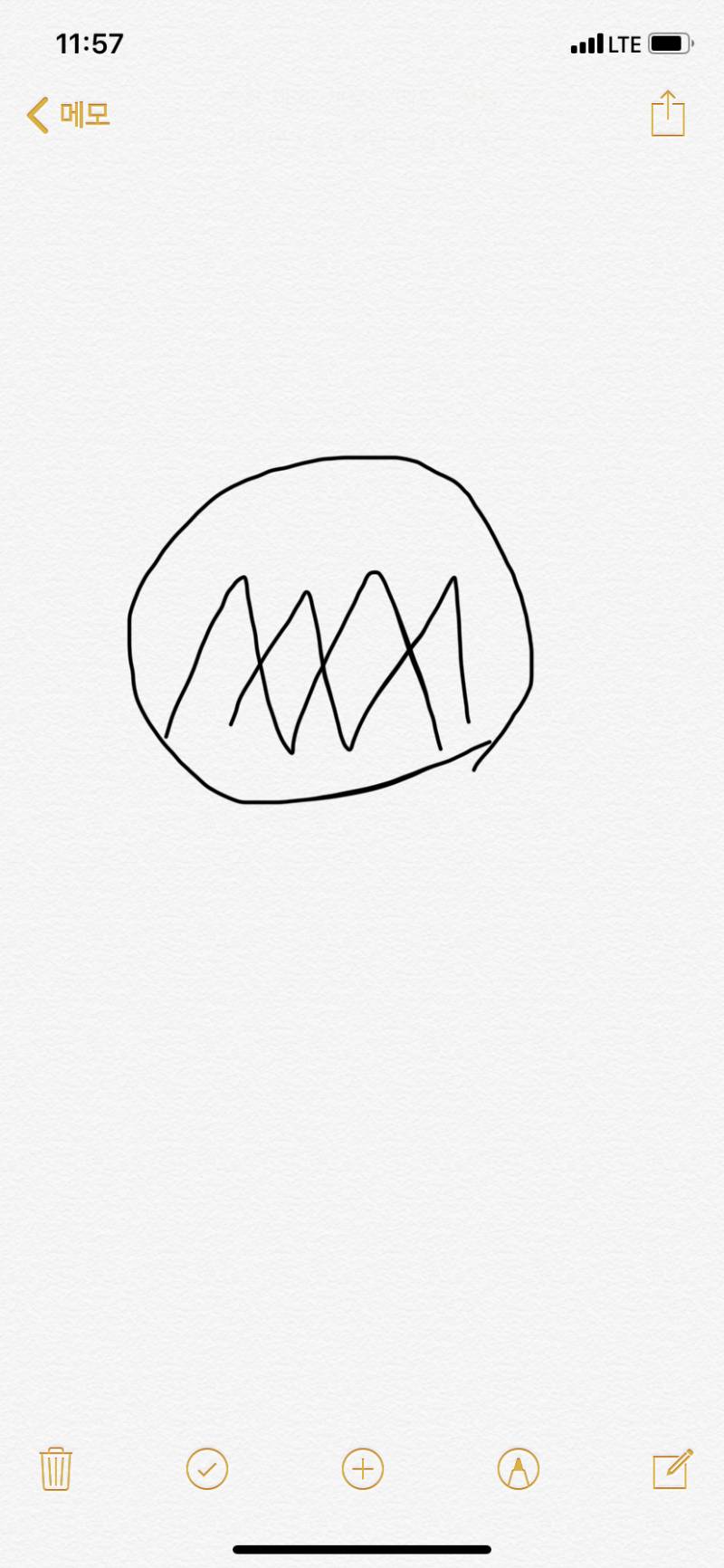This screenshot has height=1568, width=724.
Task: Open the plus attachment menu
Action: (x=363, y=1468)
